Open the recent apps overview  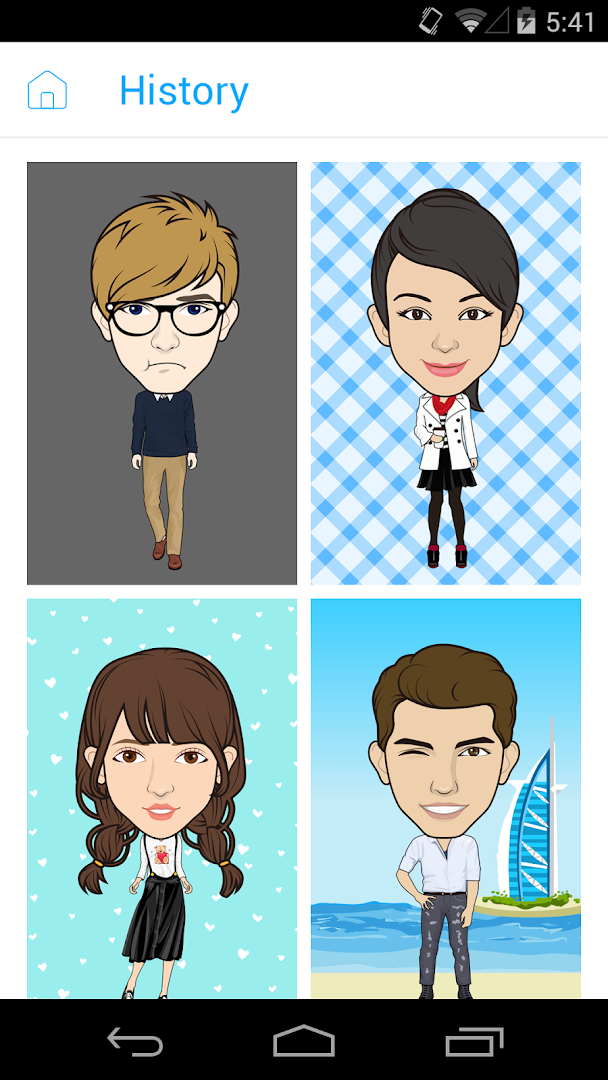(473, 1041)
